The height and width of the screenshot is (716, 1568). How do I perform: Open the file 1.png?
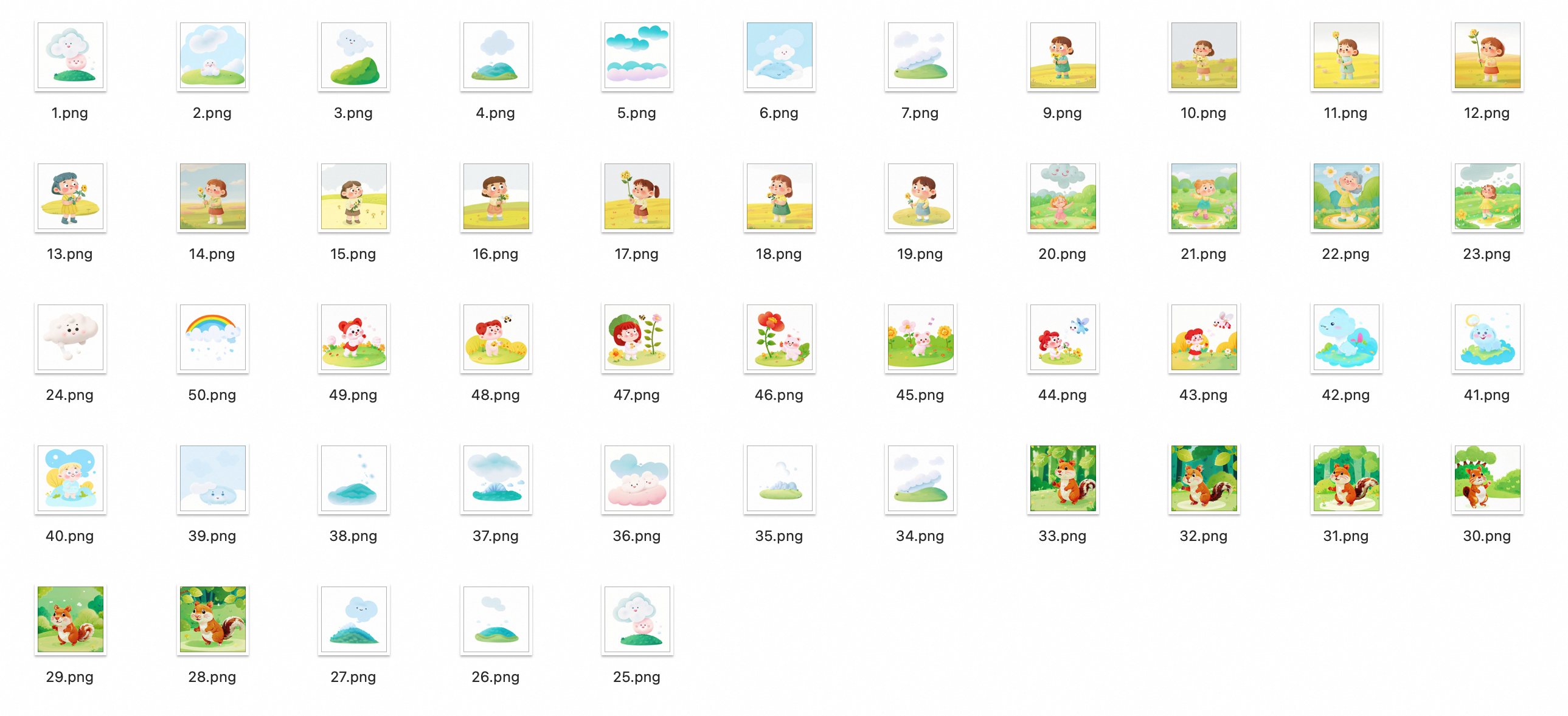pyautogui.click(x=70, y=55)
